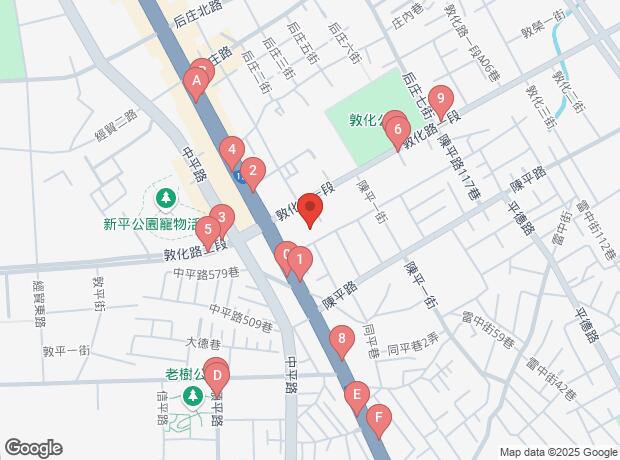Open map marker D
Image resolution: width=620 pixels, height=460 pixels.
(217, 379)
